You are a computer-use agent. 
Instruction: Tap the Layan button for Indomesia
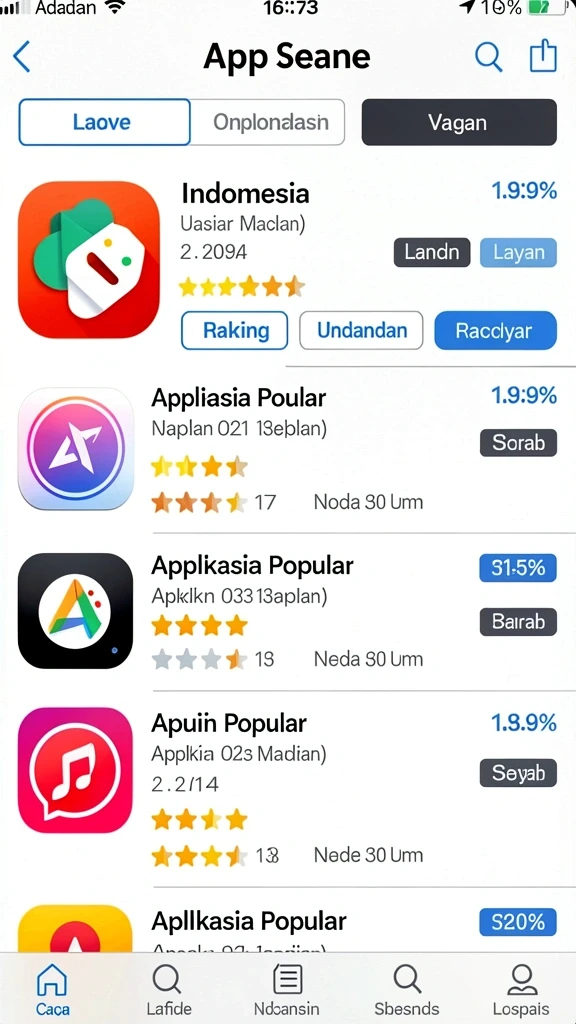point(519,252)
